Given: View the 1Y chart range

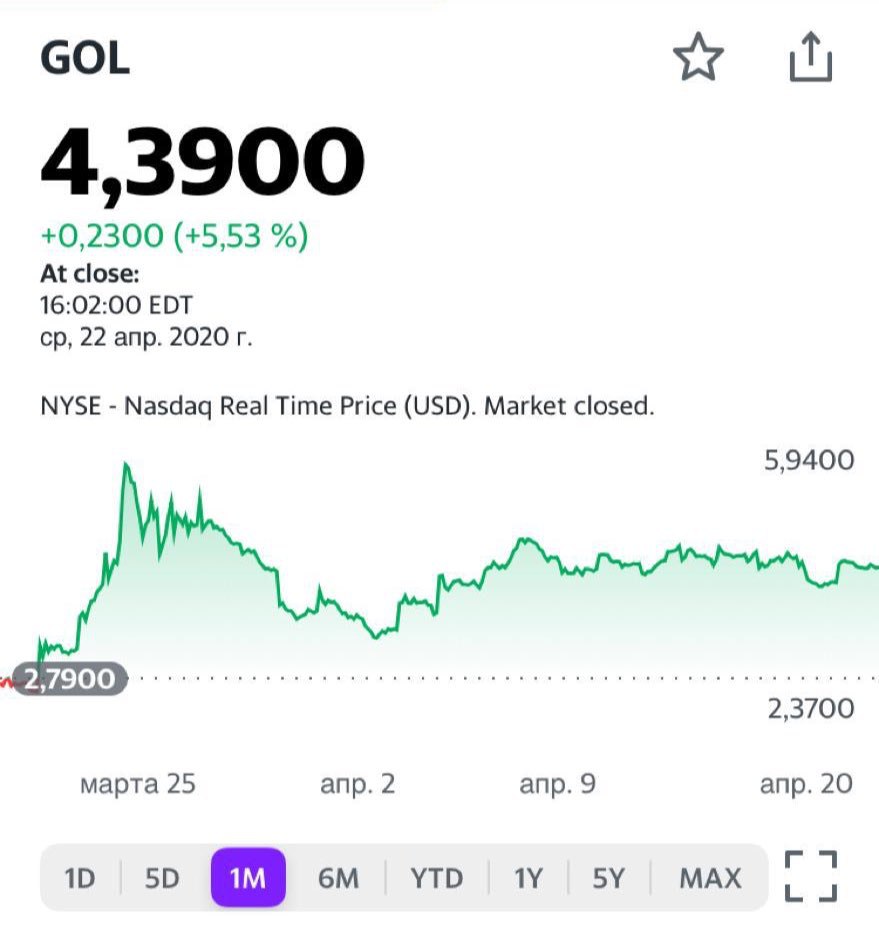Looking at the screenshot, I should 527,878.
